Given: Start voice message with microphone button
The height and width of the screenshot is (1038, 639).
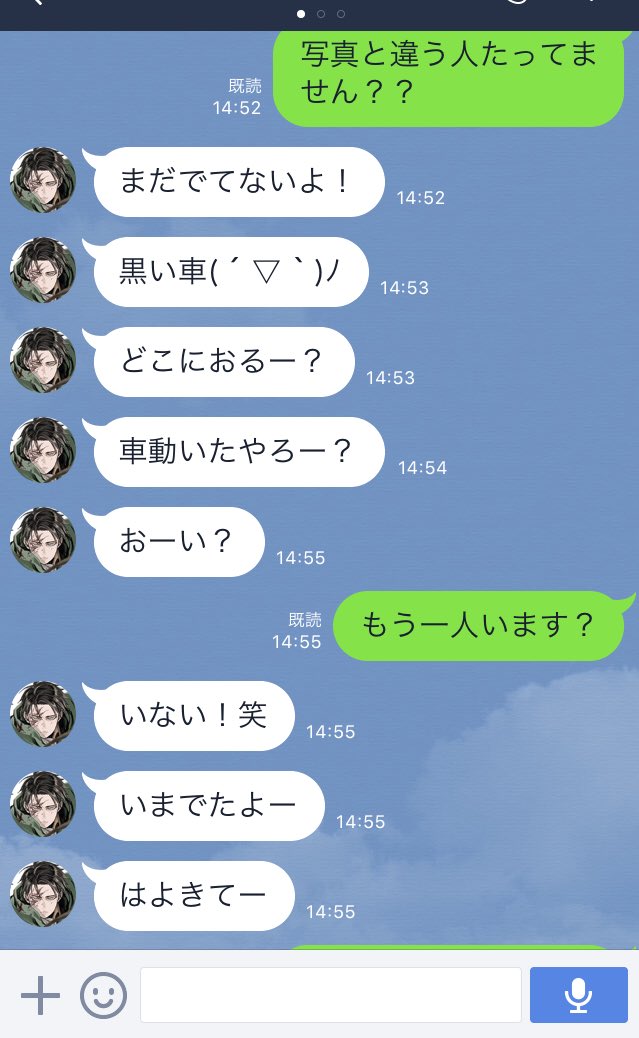Looking at the screenshot, I should tap(578, 995).
